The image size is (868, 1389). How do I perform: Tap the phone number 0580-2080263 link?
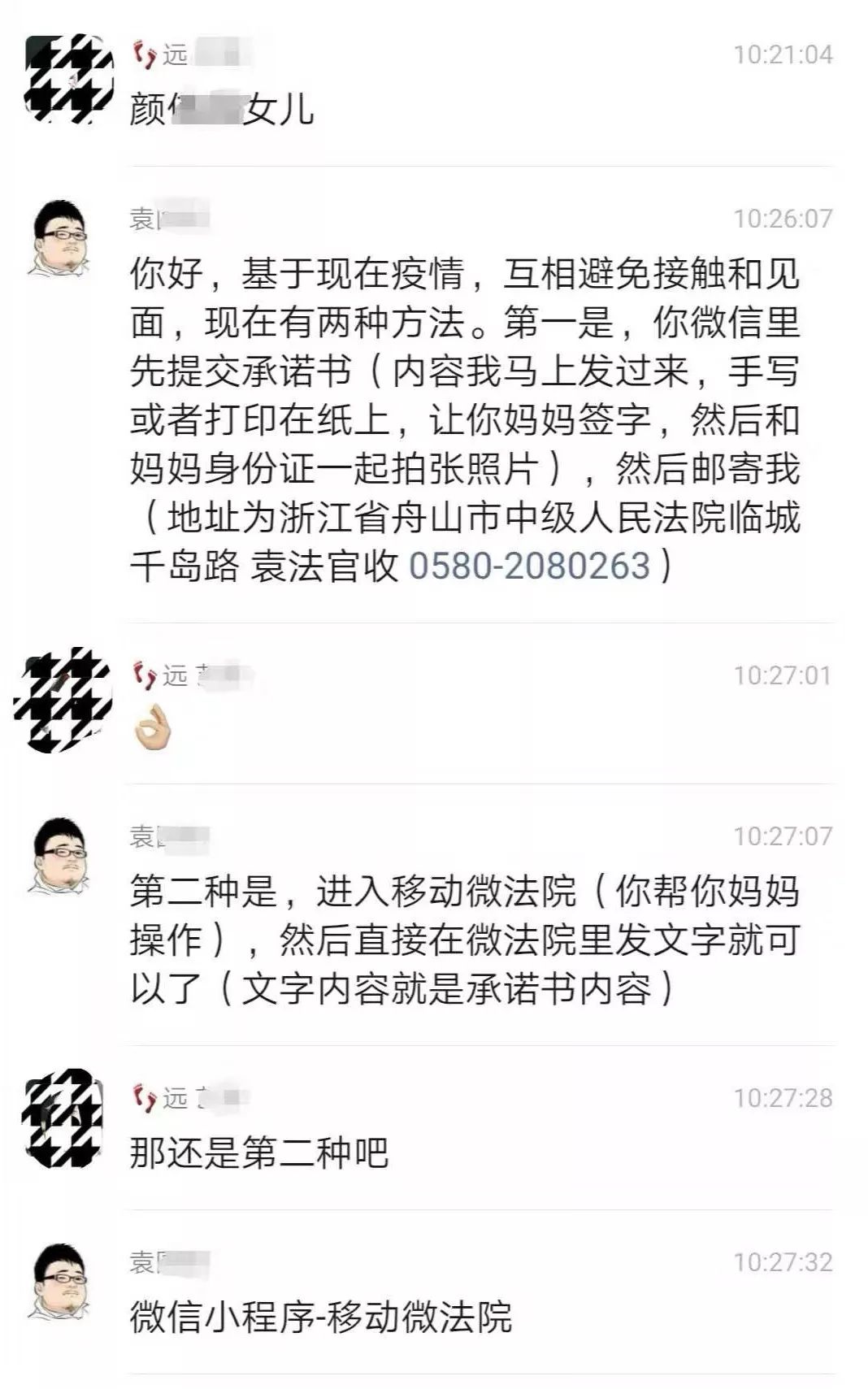pyautogui.click(x=529, y=566)
